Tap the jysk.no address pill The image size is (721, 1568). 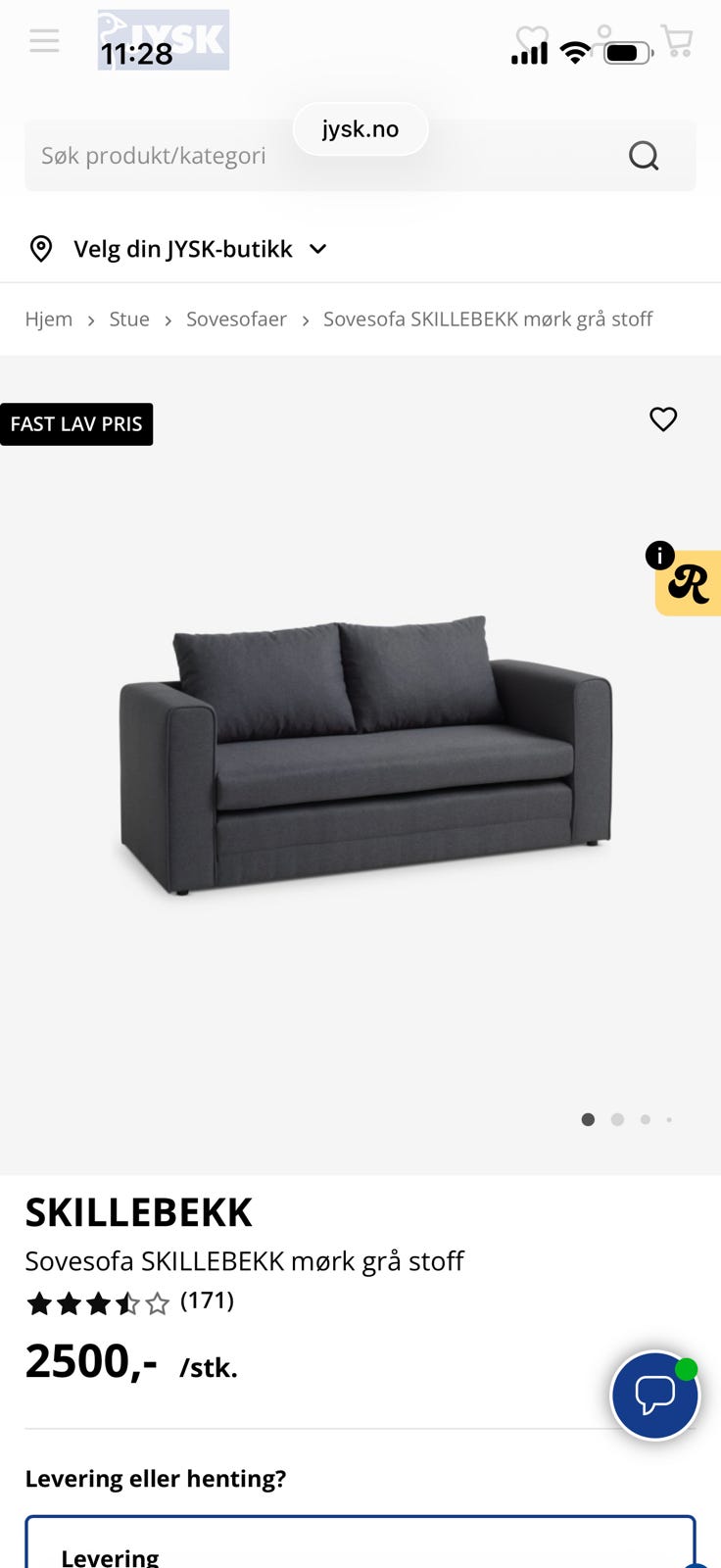(x=360, y=129)
